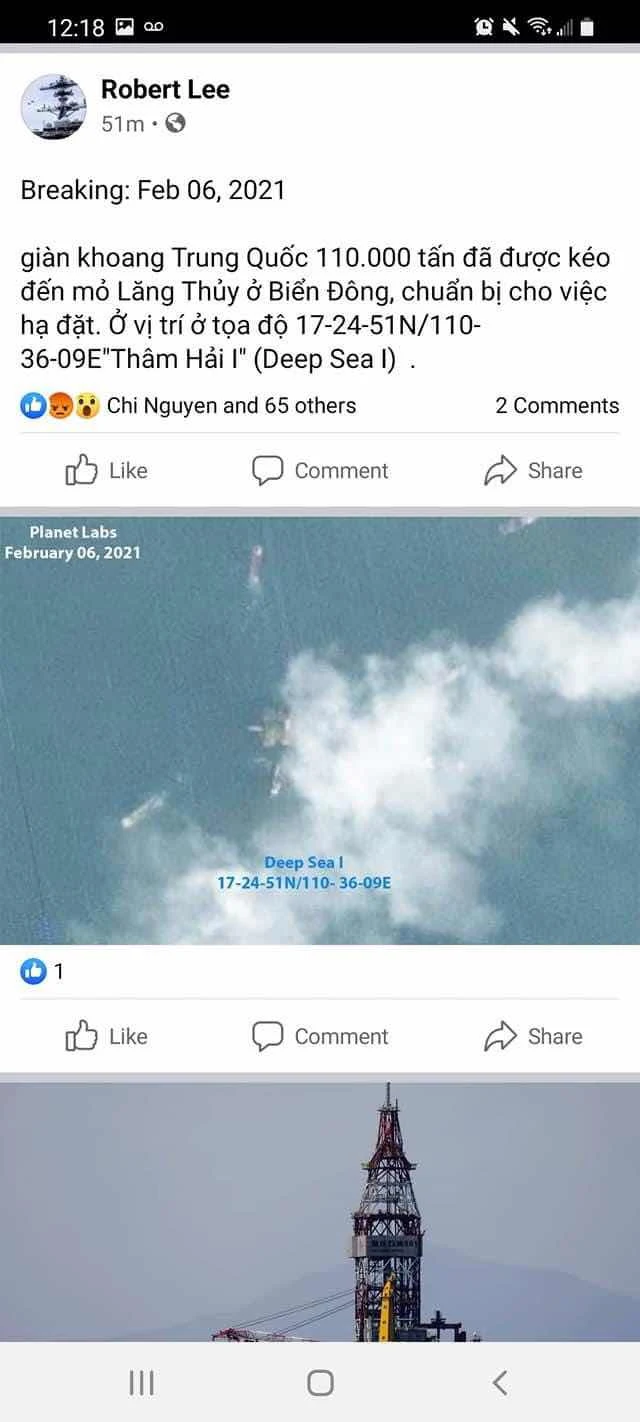Share Robert Lee's Breaking post
The height and width of the screenshot is (1422, 640).
click(x=533, y=470)
